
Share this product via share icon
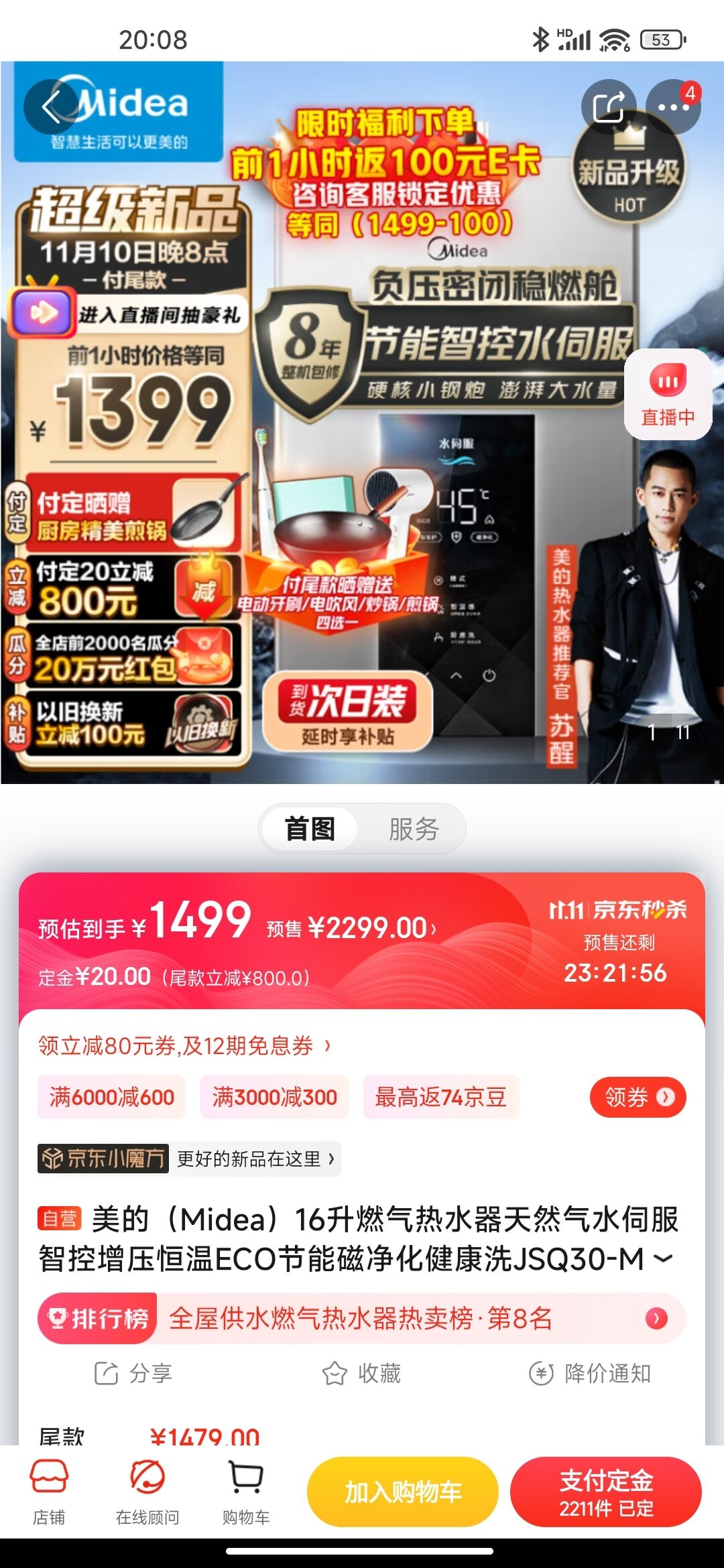(x=608, y=107)
